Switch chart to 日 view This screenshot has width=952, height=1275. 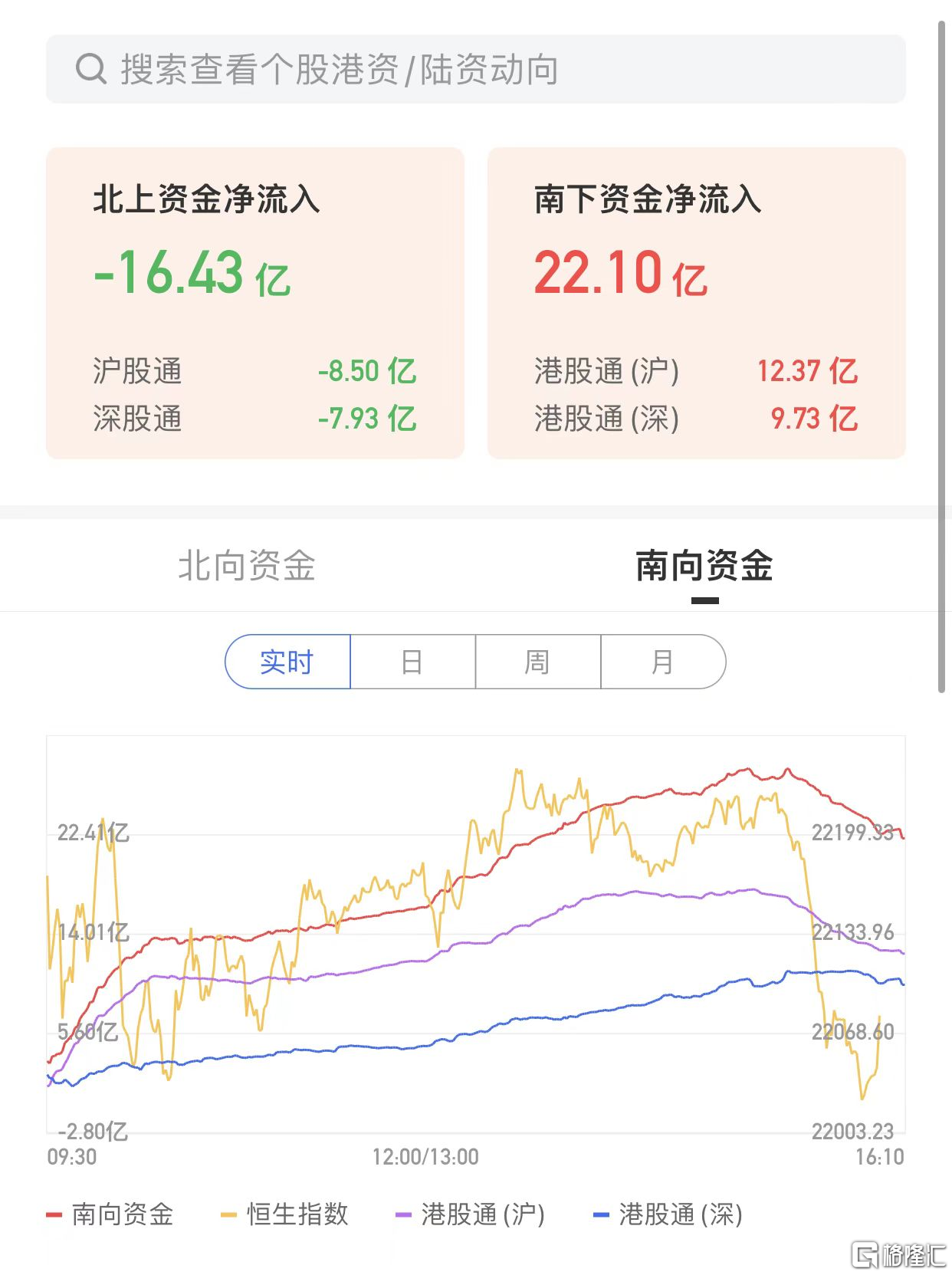click(412, 662)
